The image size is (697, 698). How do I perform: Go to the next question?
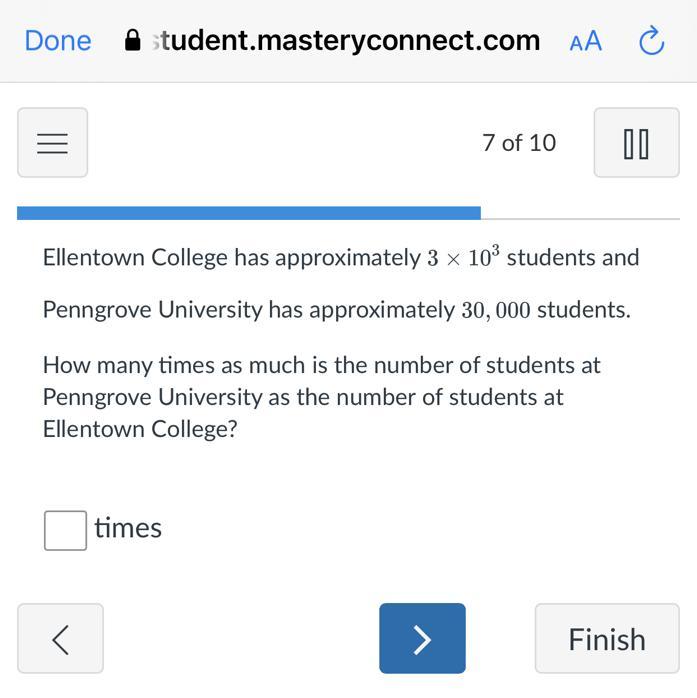coord(421,638)
